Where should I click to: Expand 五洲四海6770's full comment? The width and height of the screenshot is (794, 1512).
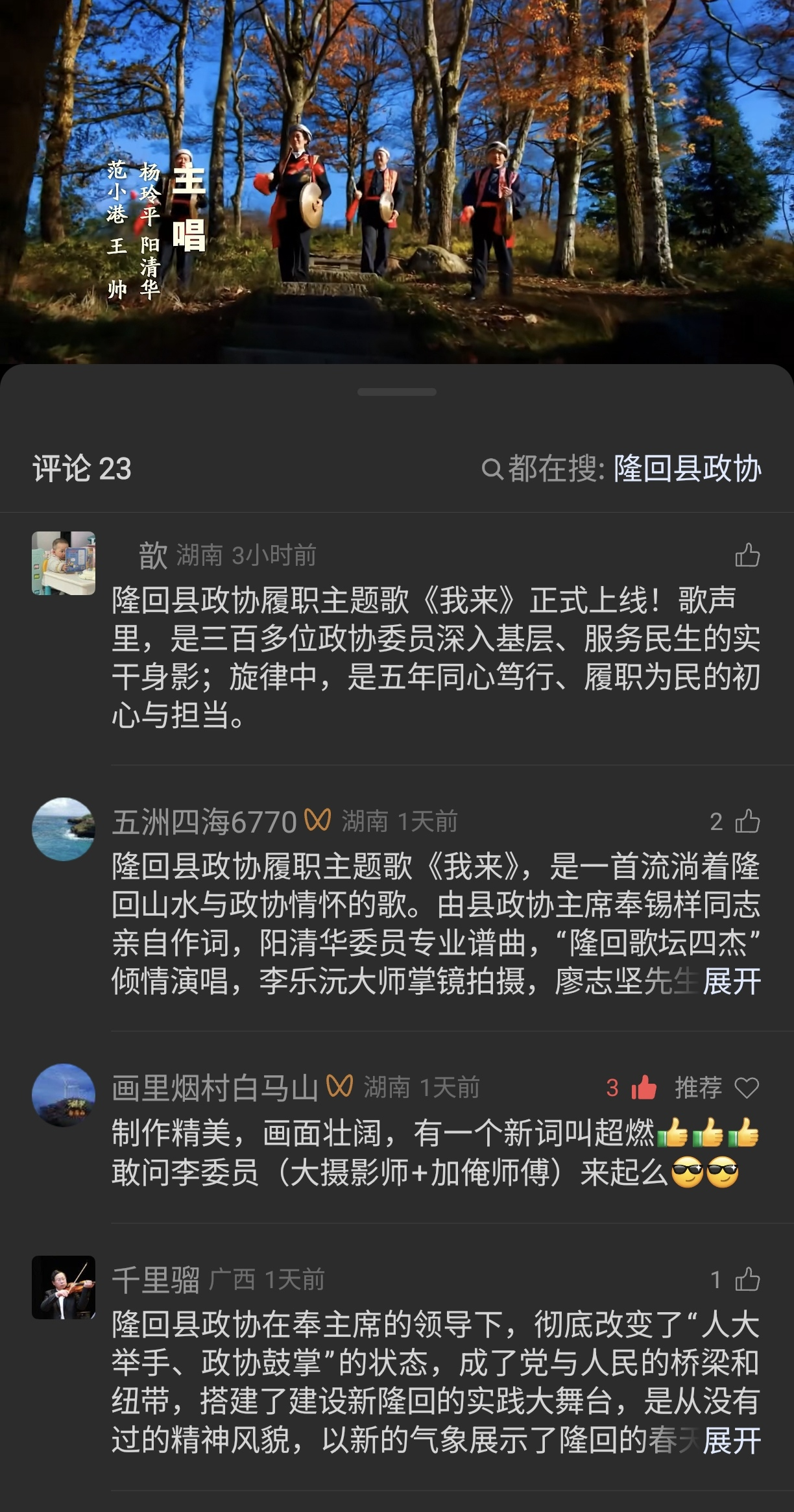pos(732,981)
